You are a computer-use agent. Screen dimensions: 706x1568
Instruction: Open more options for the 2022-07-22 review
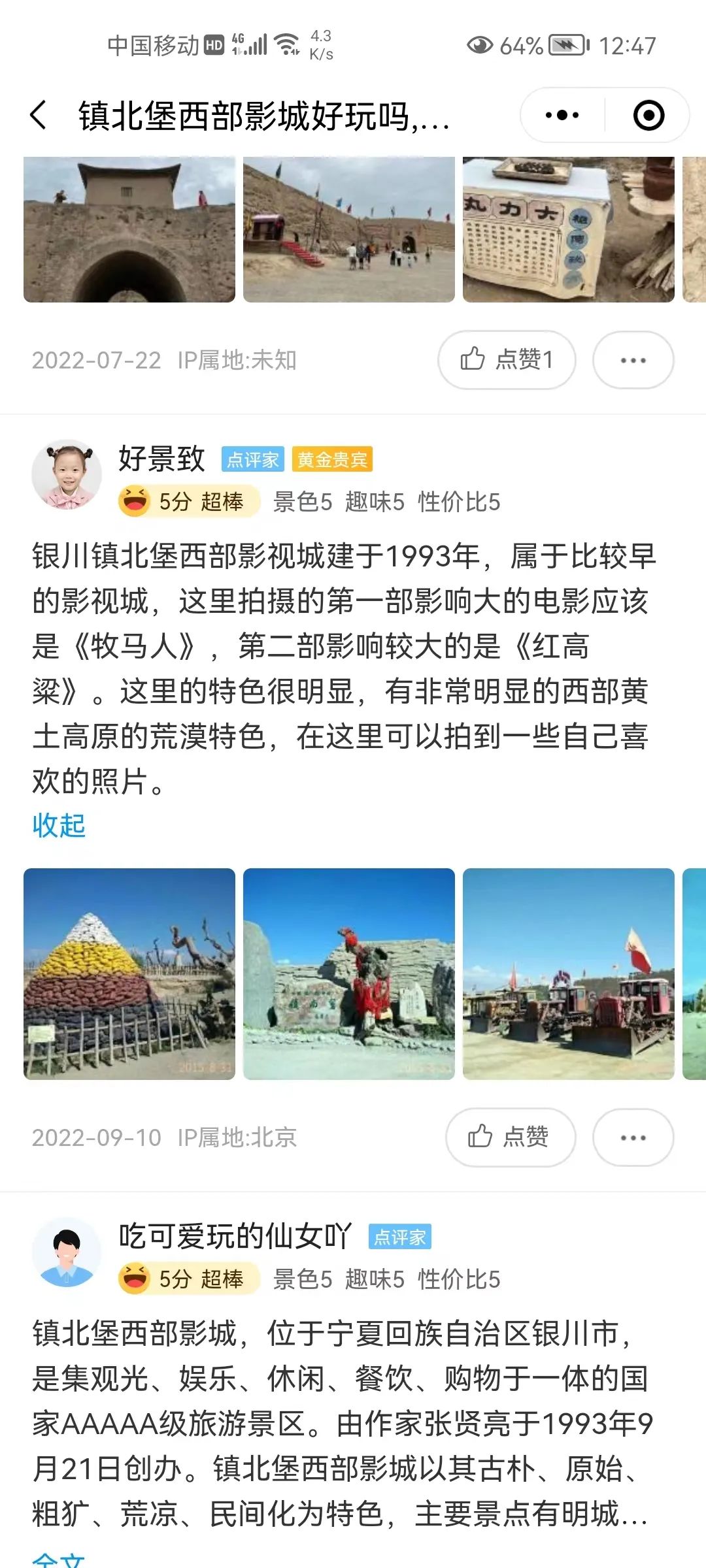pos(633,360)
